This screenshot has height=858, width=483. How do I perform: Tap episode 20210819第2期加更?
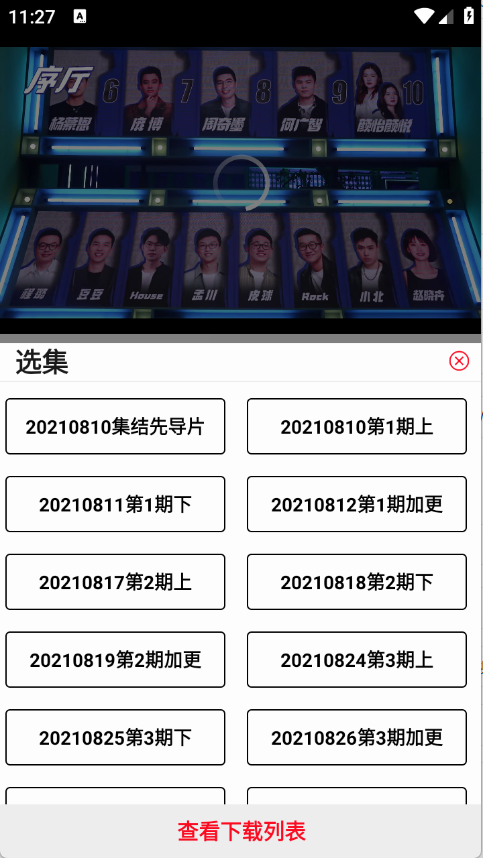[115, 659]
